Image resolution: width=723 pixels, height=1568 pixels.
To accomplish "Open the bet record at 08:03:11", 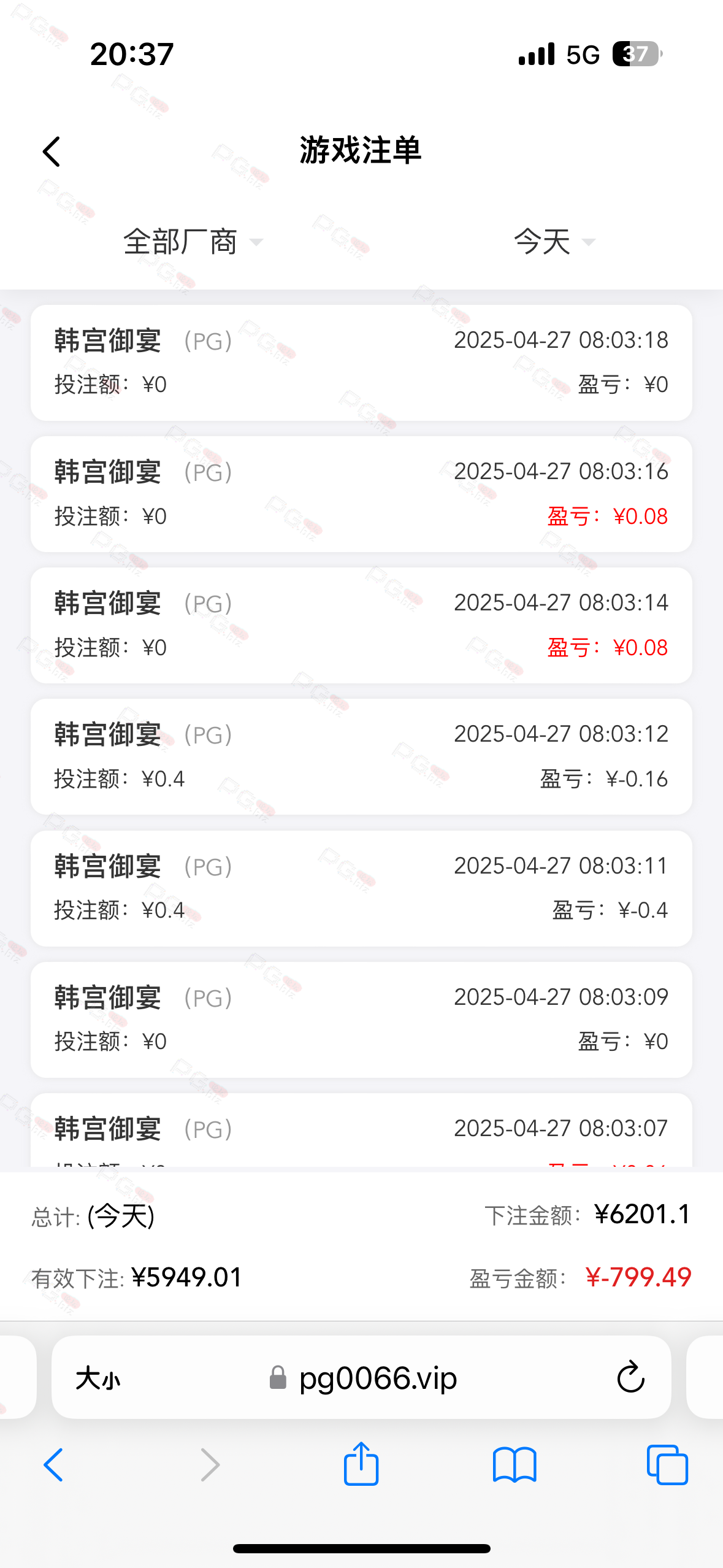I will coord(361,888).
